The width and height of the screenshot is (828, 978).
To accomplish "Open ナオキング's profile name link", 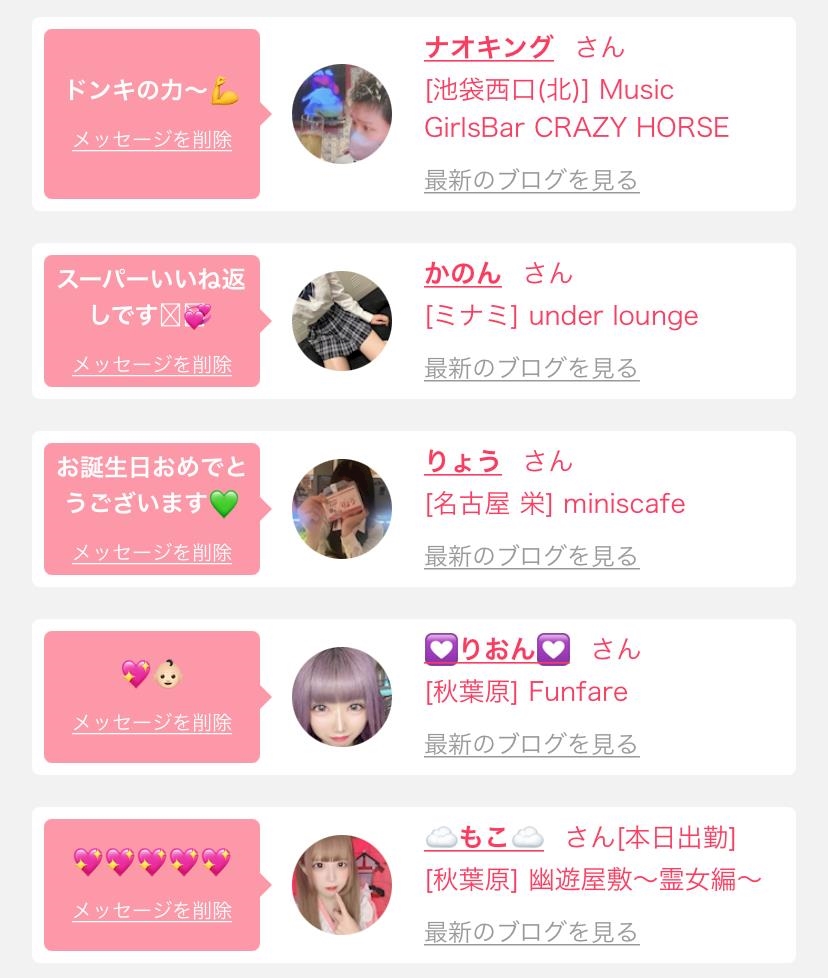I will tap(488, 47).
